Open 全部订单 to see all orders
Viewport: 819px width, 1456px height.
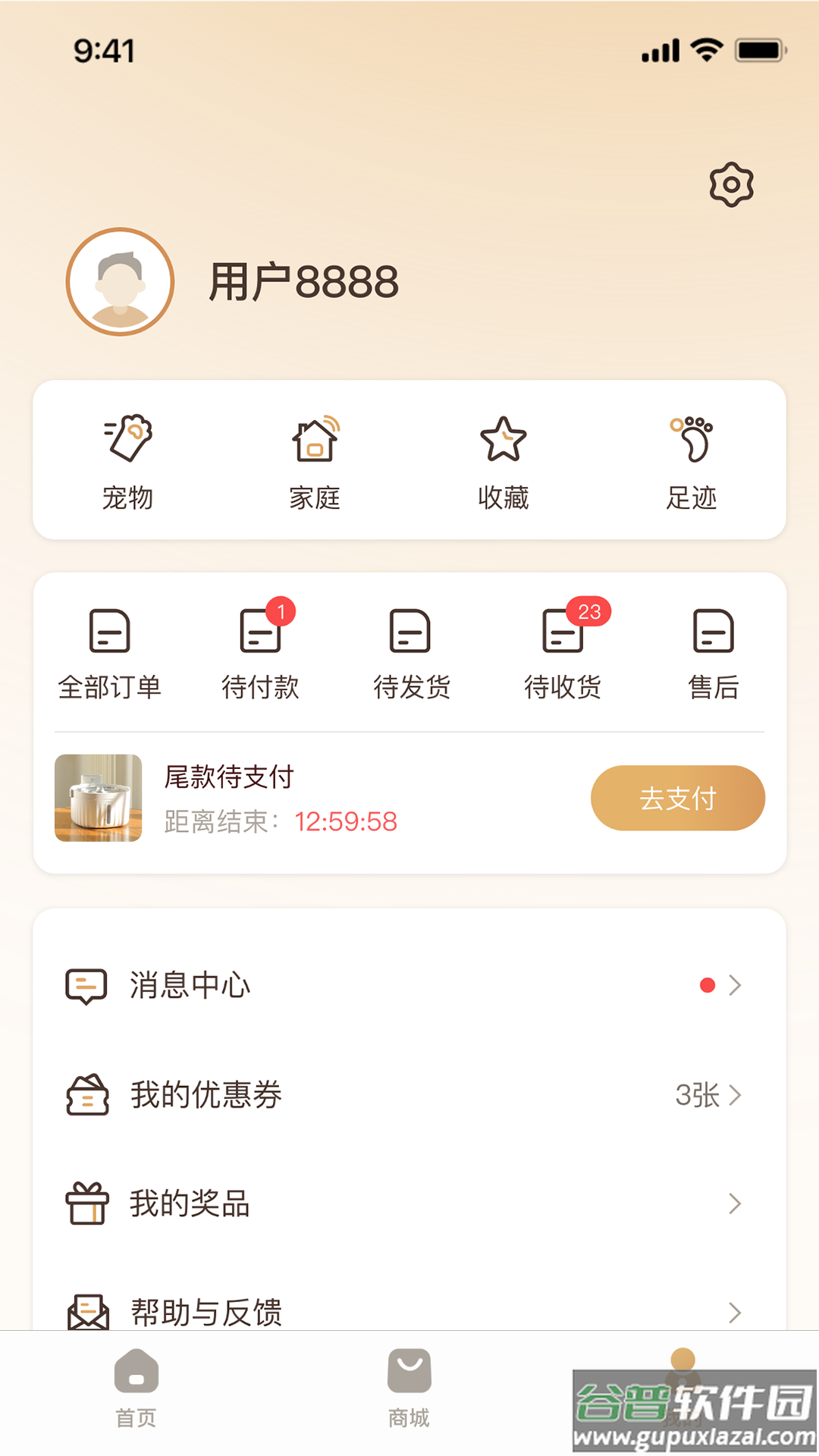(x=111, y=651)
